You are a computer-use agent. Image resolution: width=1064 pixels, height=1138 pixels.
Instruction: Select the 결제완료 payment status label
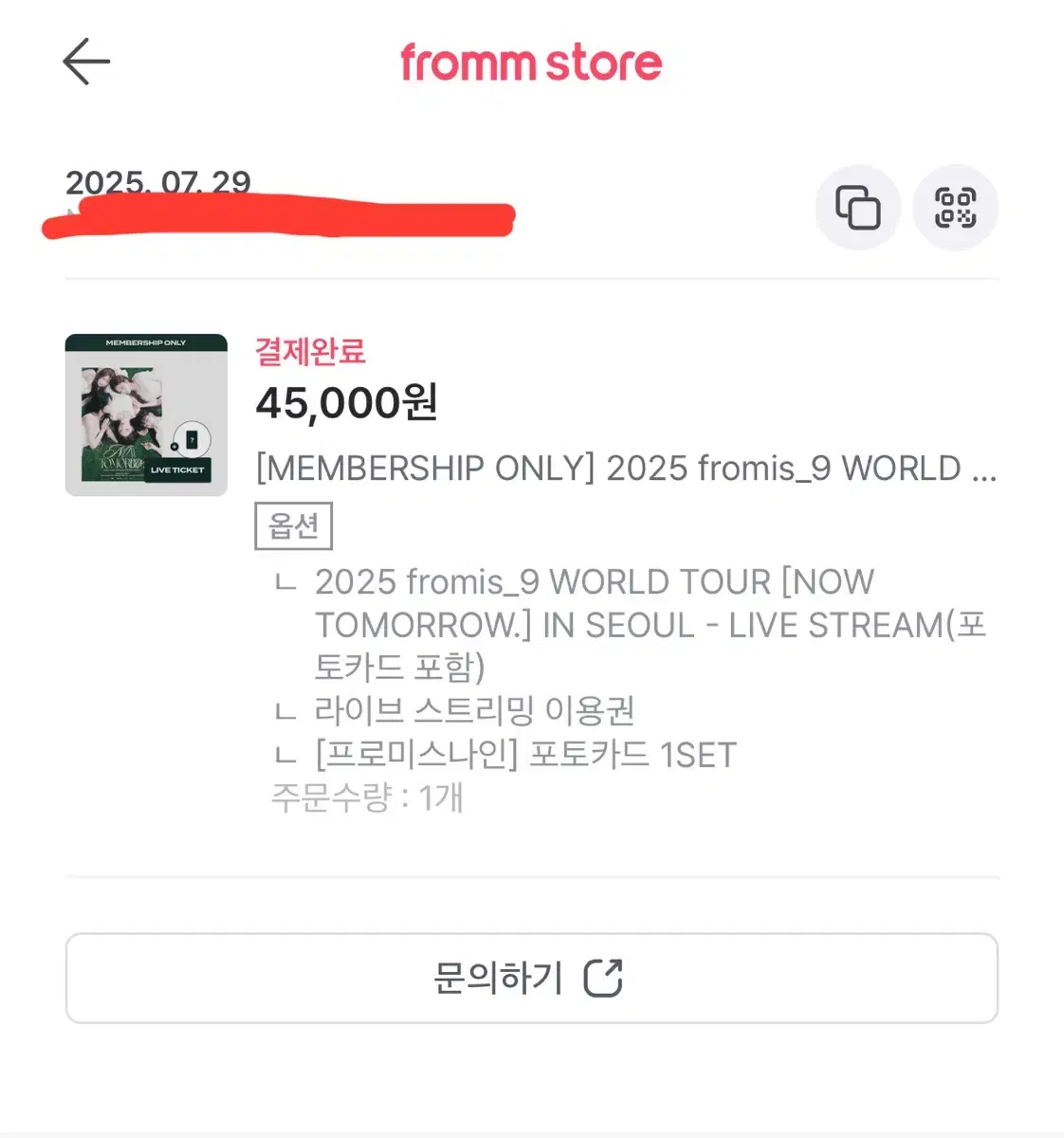click(x=310, y=352)
